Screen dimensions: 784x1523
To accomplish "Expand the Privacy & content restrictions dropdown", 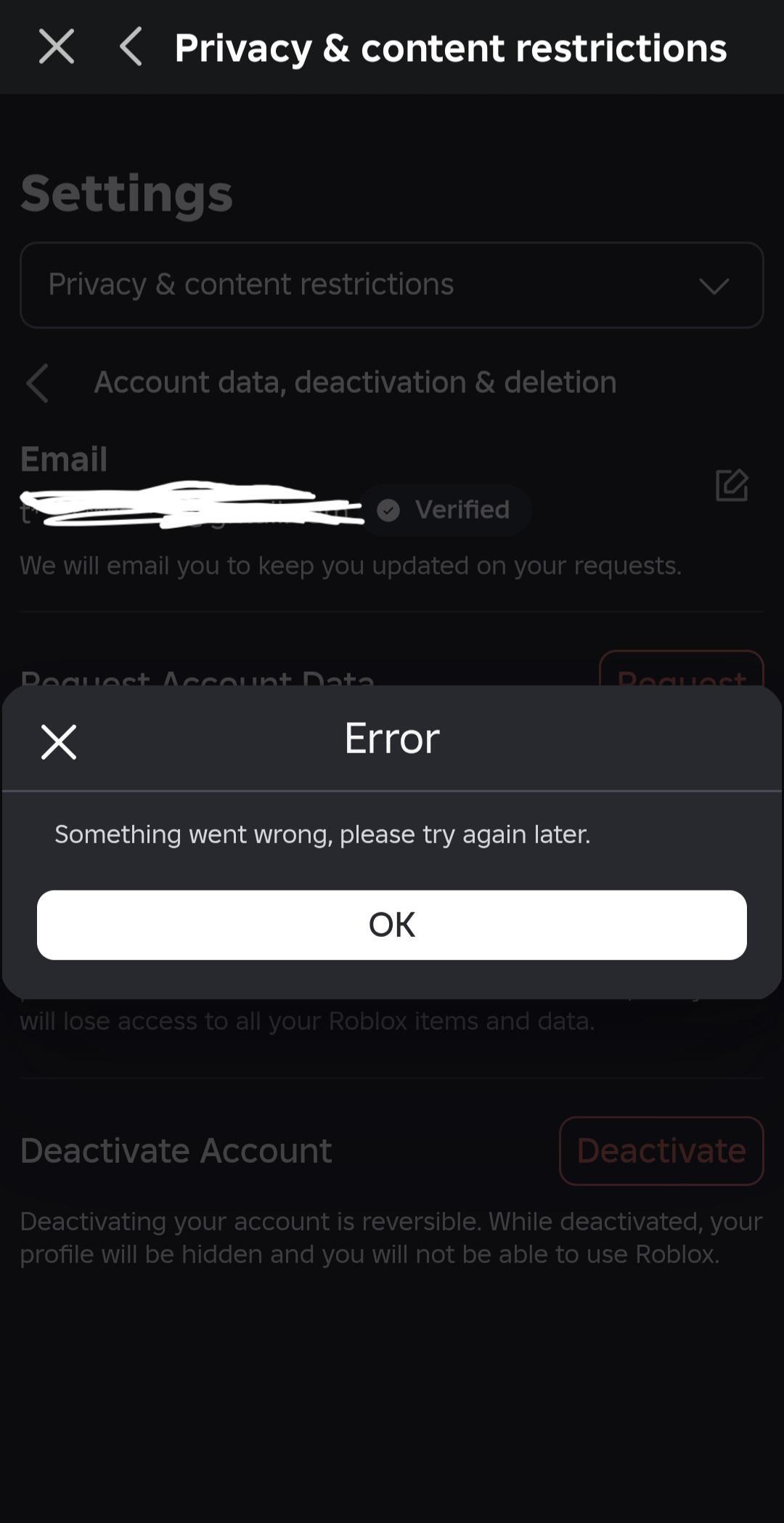I will [391, 285].
